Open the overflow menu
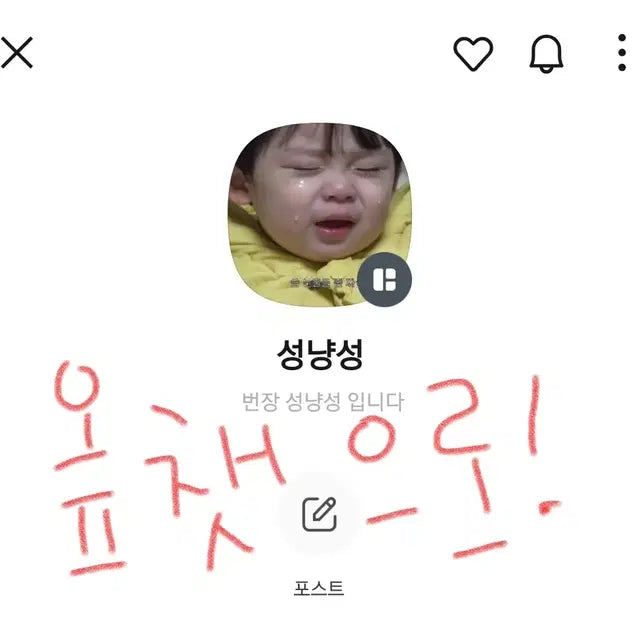Screen dimensions: 640x640 click(621, 53)
